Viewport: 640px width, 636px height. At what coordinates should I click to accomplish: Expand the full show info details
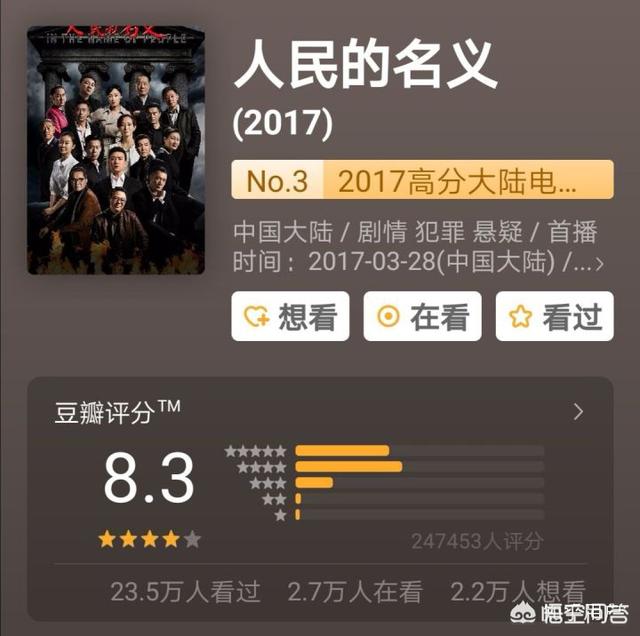click(x=598, y=263)
